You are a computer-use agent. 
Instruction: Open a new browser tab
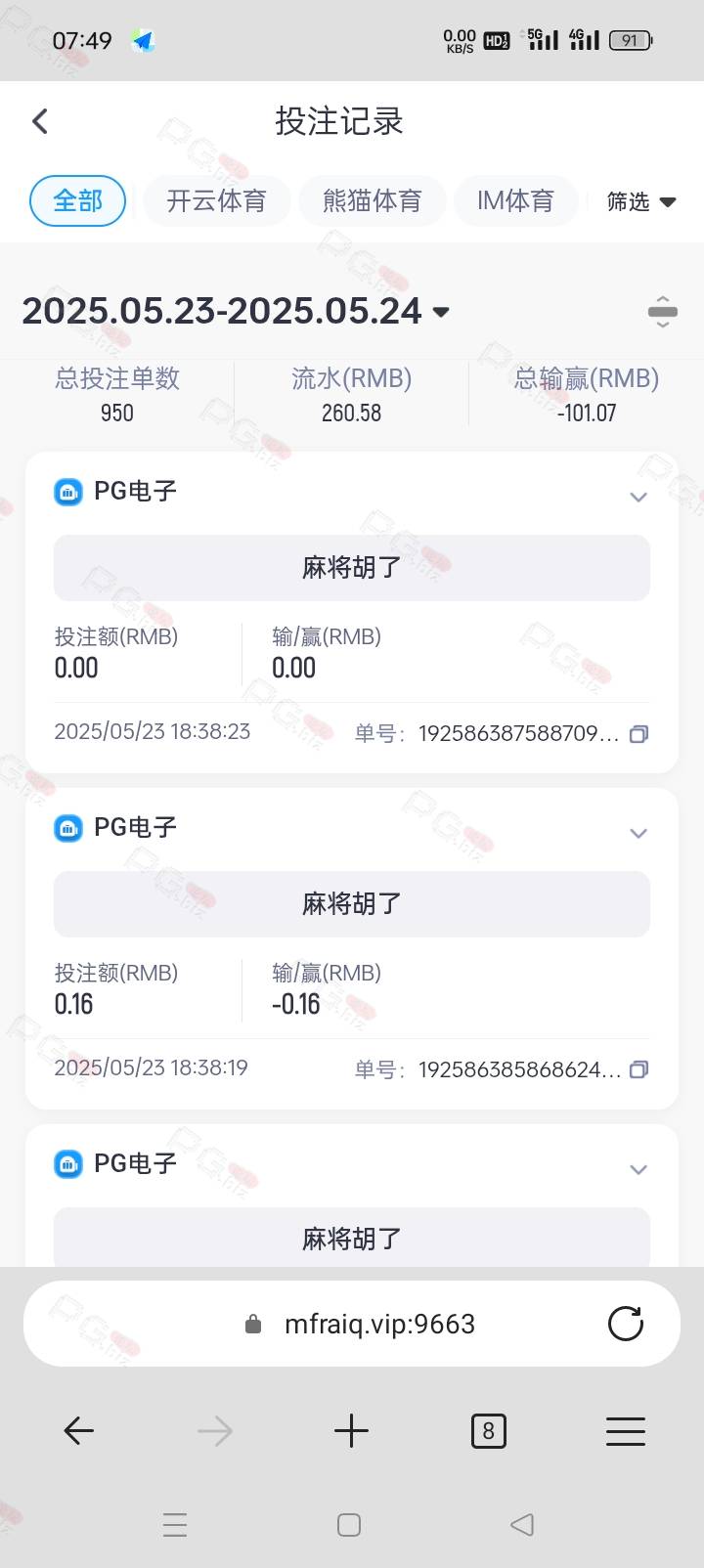(x=351, y=1431)
